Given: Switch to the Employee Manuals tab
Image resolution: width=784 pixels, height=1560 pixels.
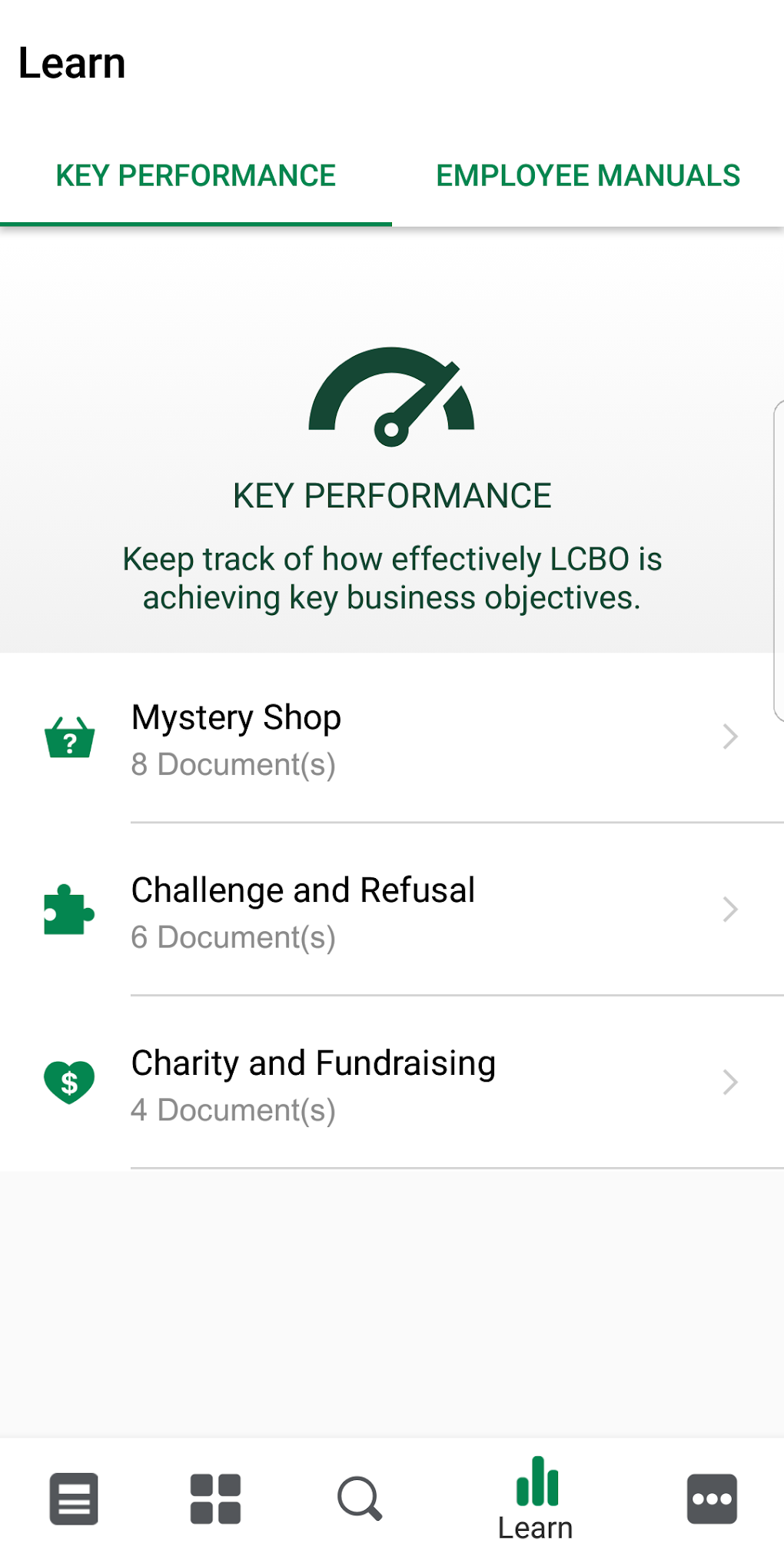Looking at the screenshot, I should [588, 176].
